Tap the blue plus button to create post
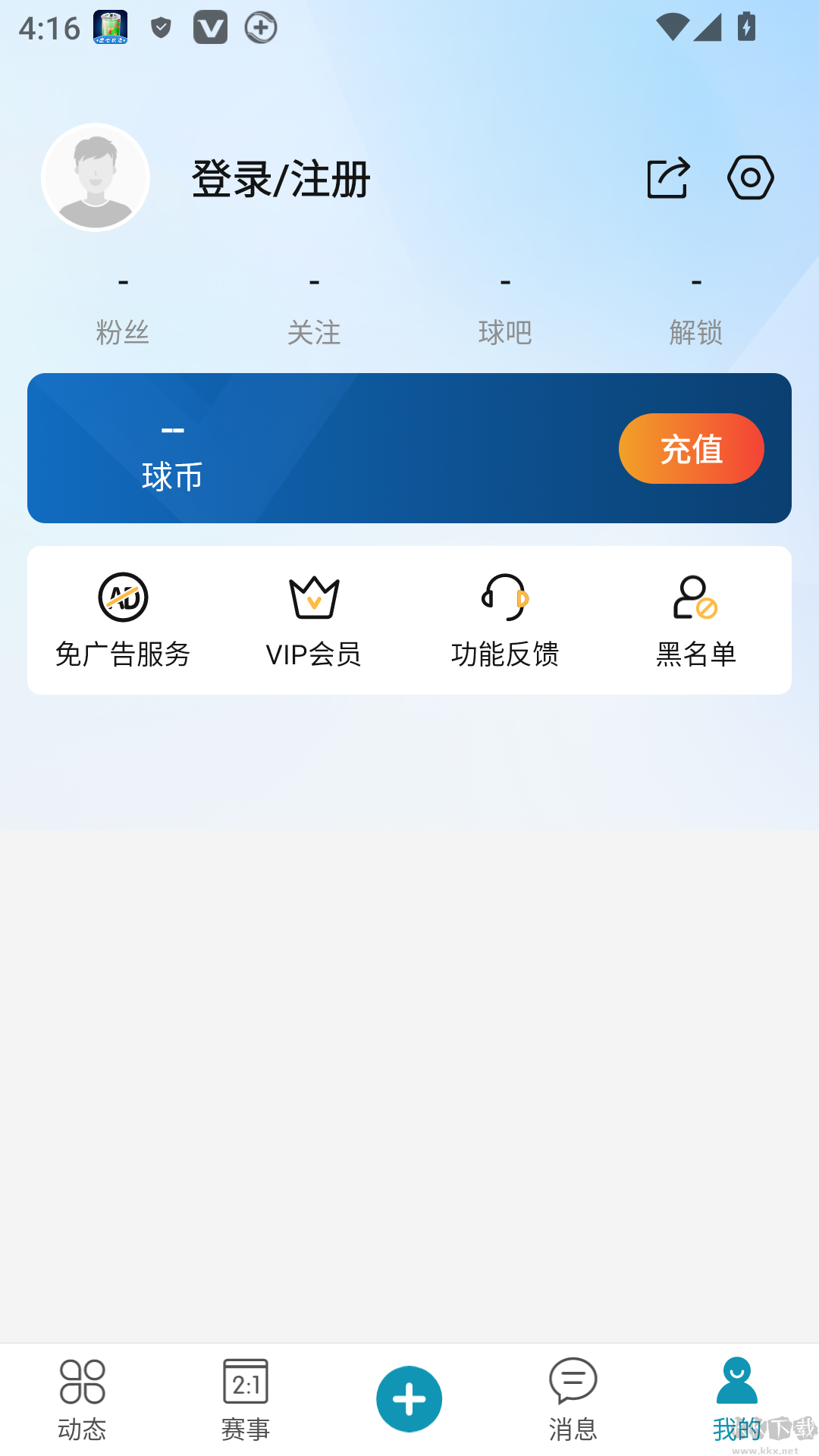The image size is (819, 1456). coord(409,1398)
